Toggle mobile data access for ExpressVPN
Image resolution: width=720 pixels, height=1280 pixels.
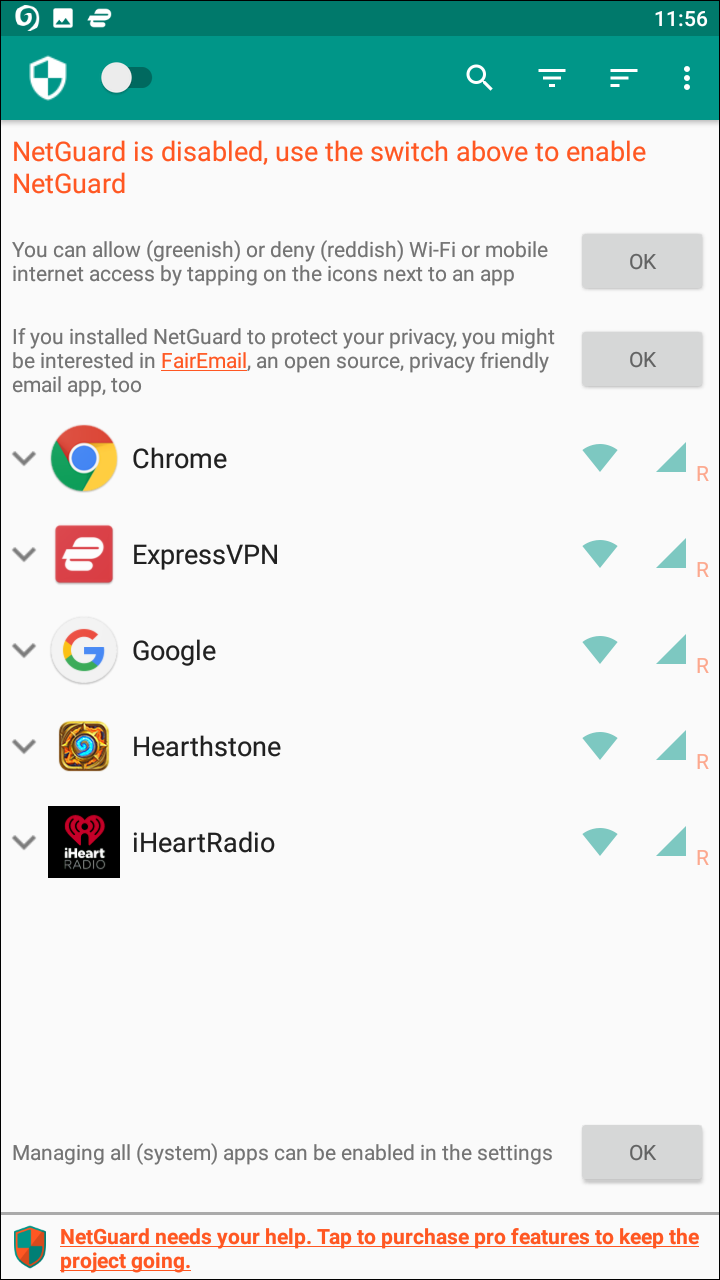[x=672, y=554]
